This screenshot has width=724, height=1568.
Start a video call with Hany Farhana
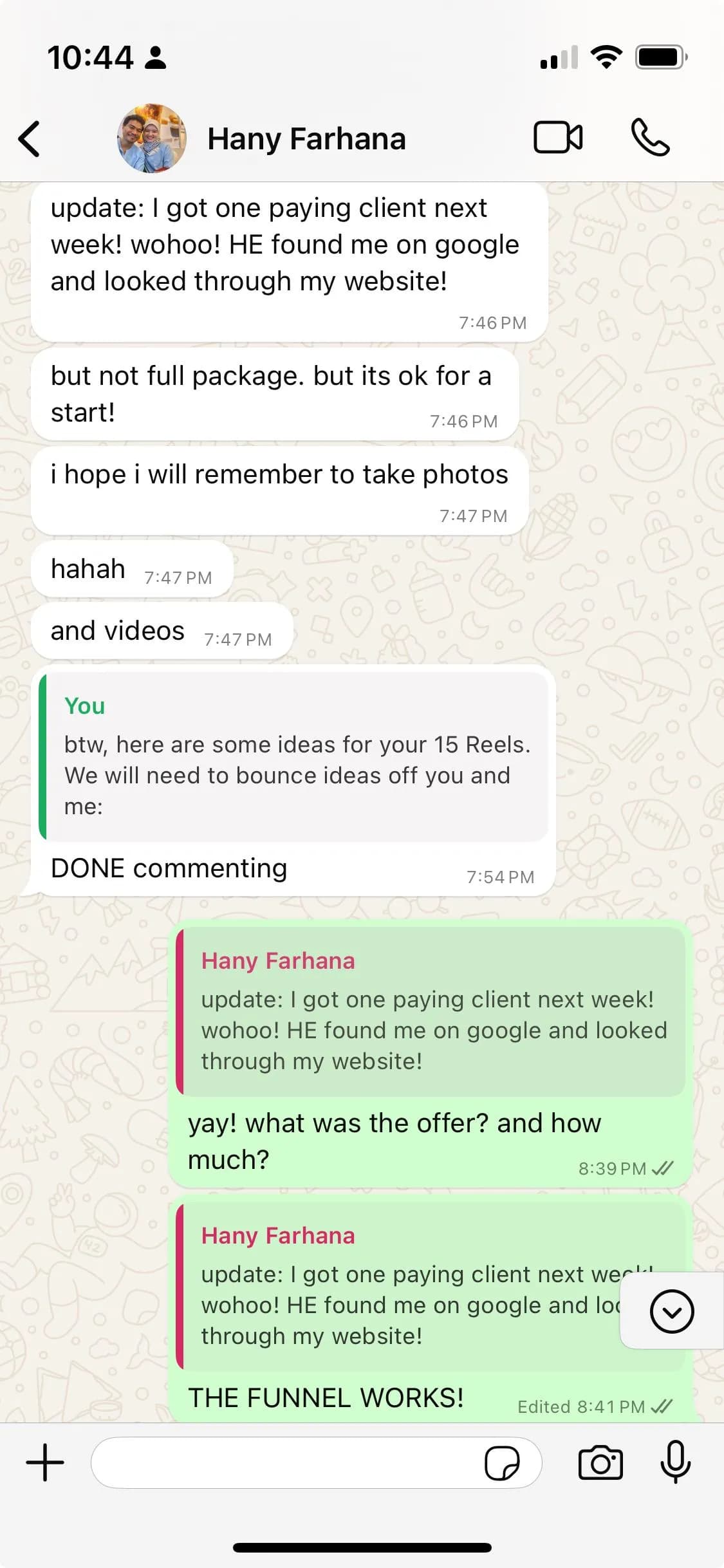tap(558, 137)
